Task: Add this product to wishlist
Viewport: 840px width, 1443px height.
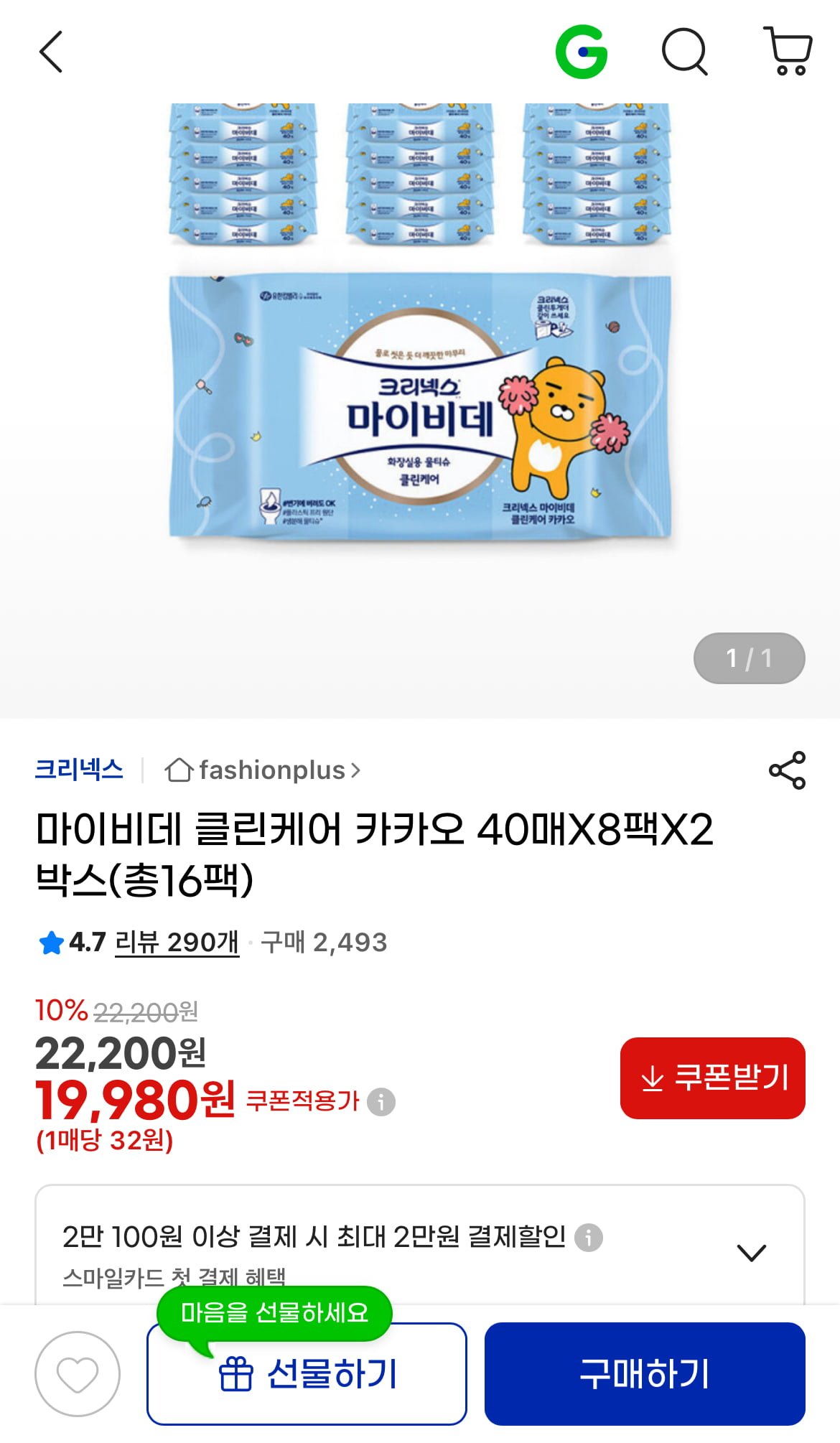Action: click(78, 1373)
